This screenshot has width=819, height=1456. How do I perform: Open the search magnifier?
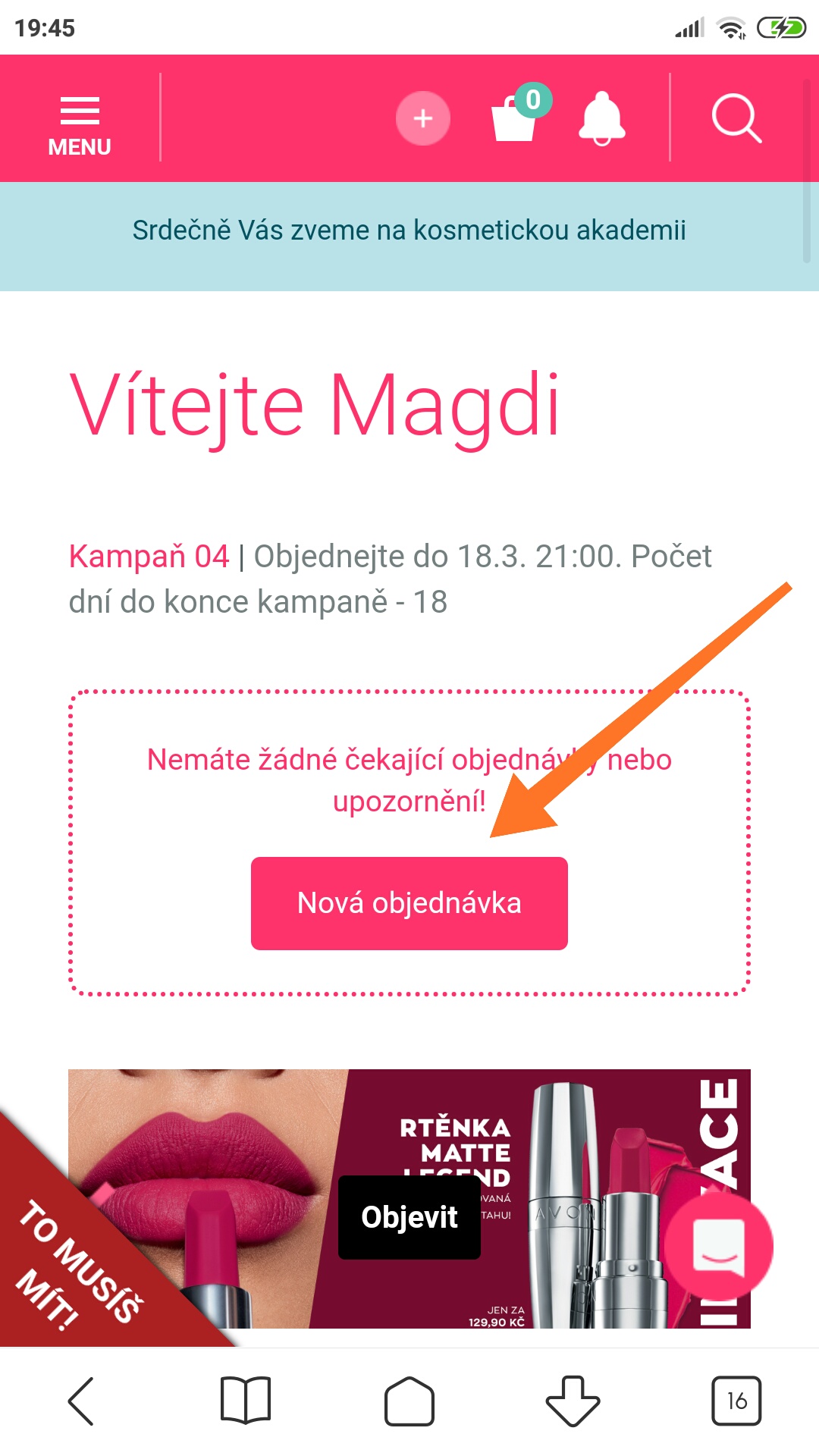[x=736, y=118]
